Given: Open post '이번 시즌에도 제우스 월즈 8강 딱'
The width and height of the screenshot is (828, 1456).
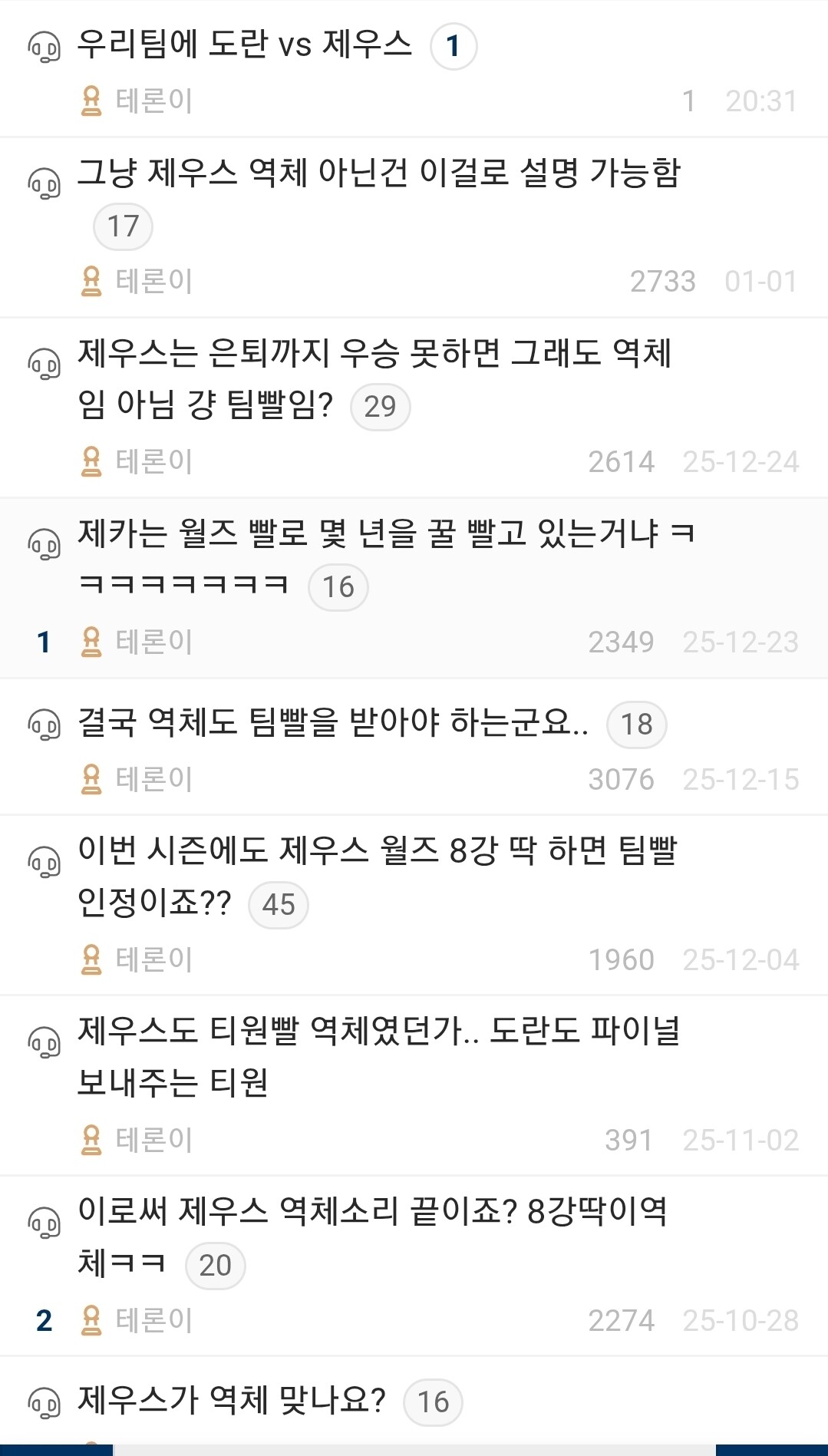Looking at the screenshot, I should 378,877.
